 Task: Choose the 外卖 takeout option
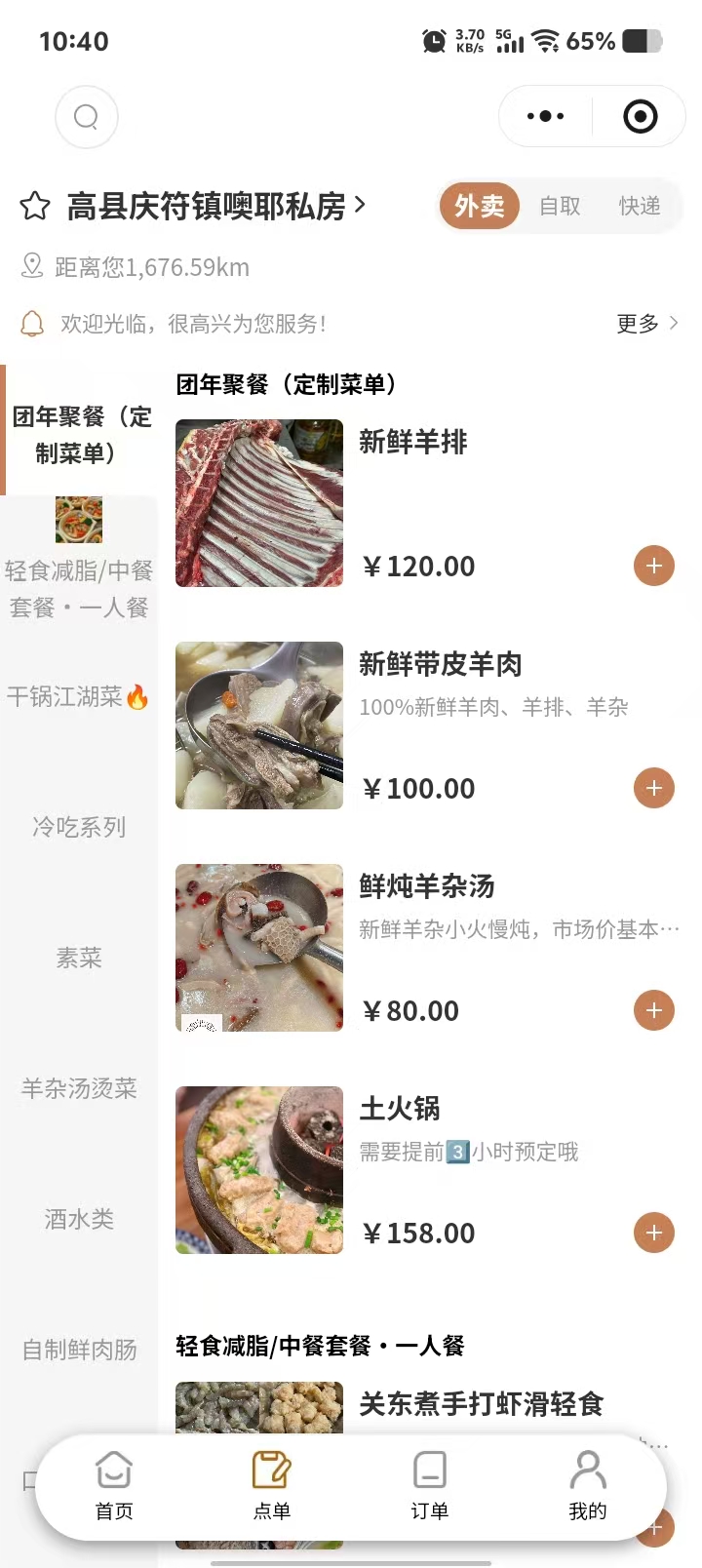(x=479, y=206)
